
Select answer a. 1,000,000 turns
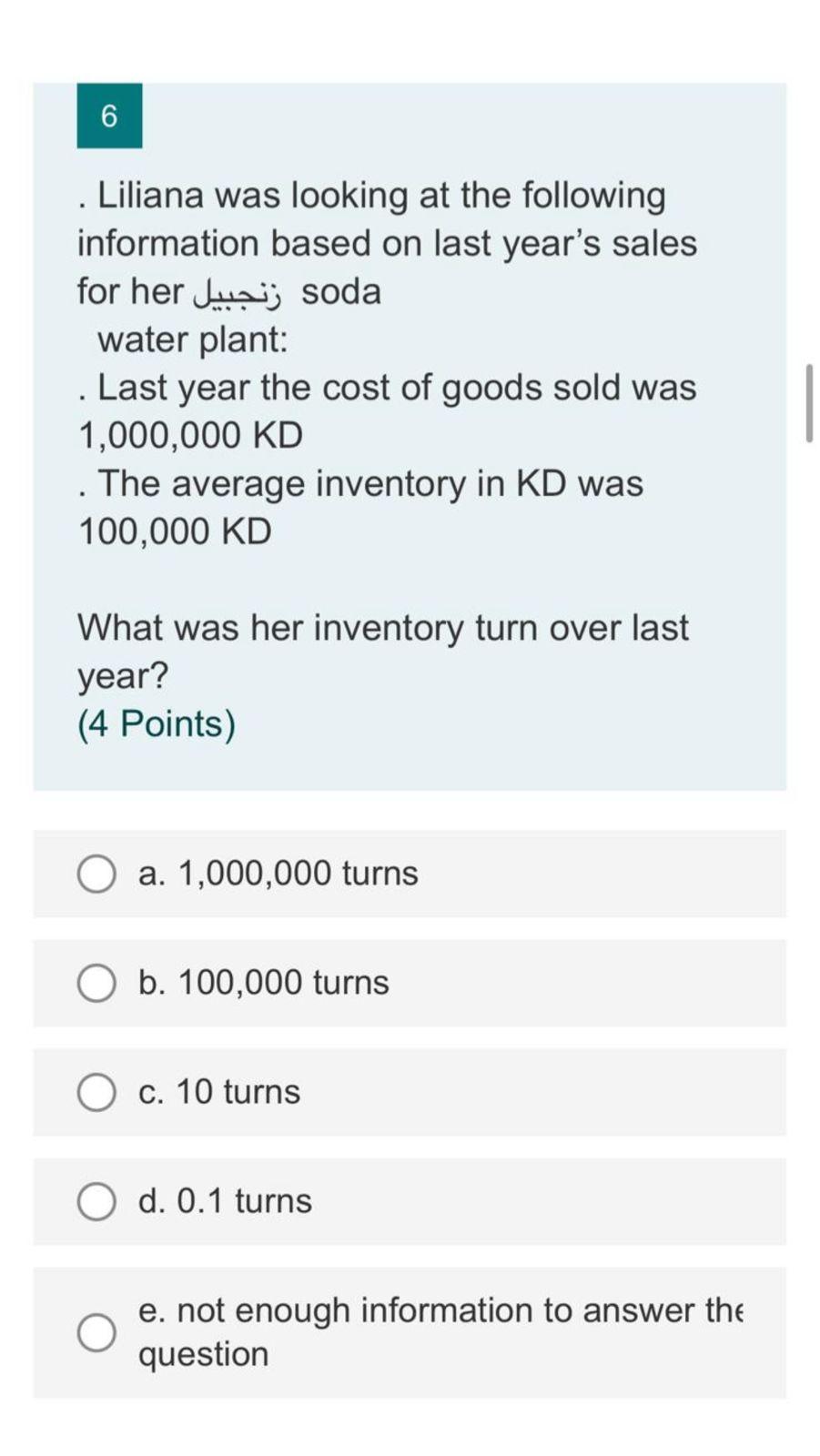(x=96, y=874)
